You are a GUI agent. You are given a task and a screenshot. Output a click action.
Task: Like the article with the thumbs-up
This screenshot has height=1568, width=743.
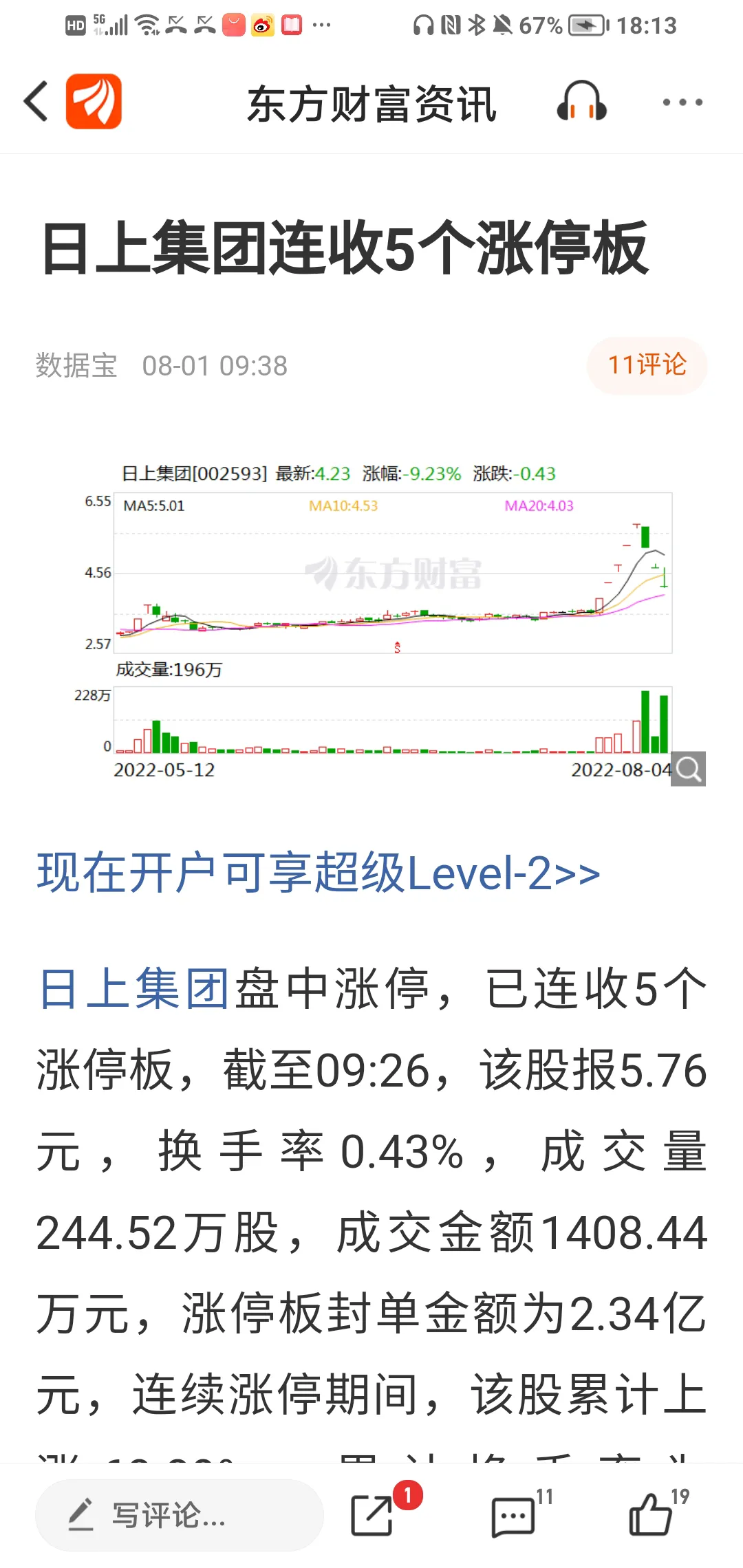pos(651,1515)
